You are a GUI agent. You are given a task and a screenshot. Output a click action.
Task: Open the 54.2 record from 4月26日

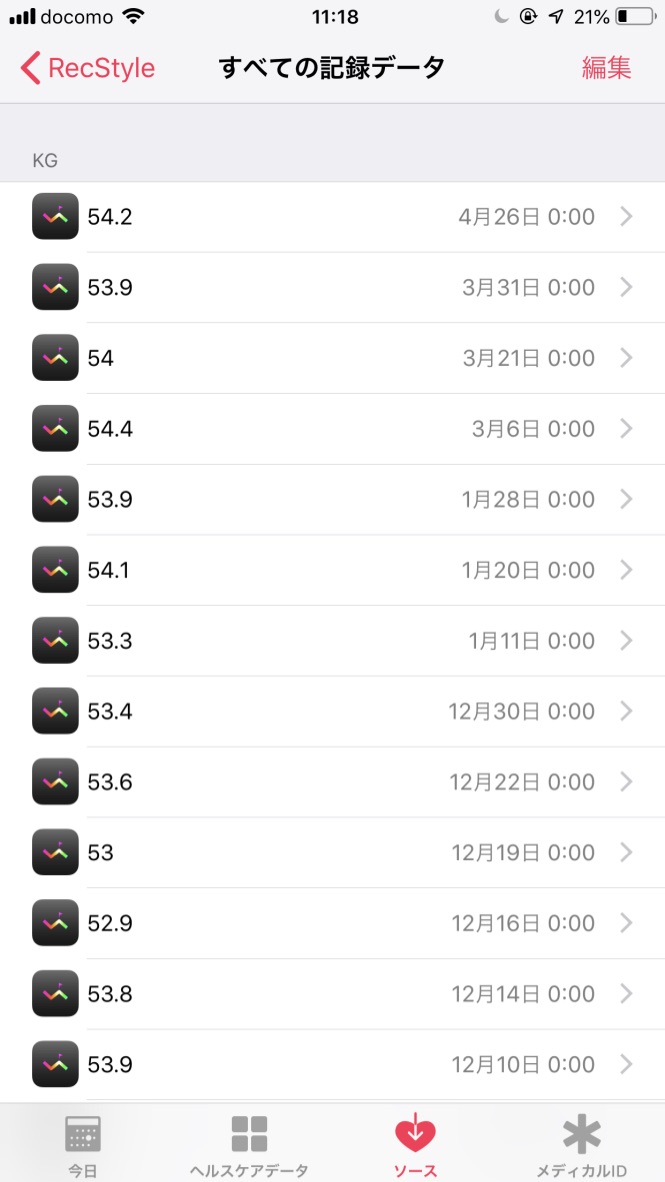tap(332, 217)
